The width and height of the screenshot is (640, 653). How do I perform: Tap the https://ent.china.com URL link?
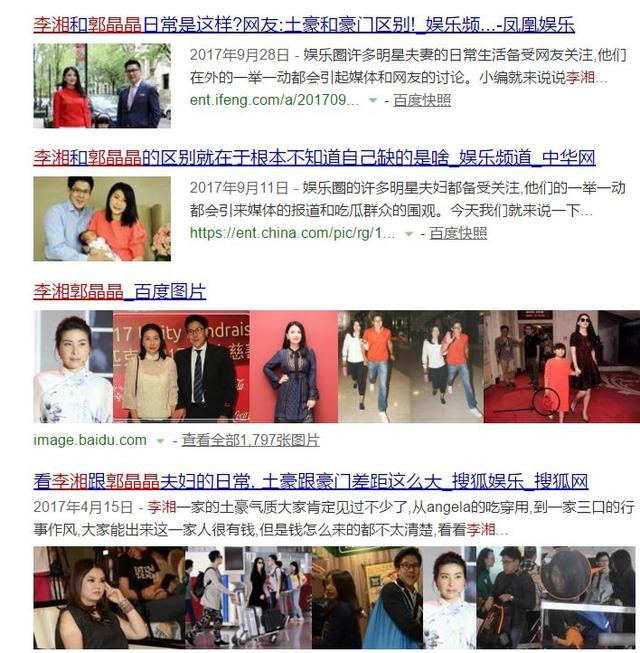click(x=294, y=233)
